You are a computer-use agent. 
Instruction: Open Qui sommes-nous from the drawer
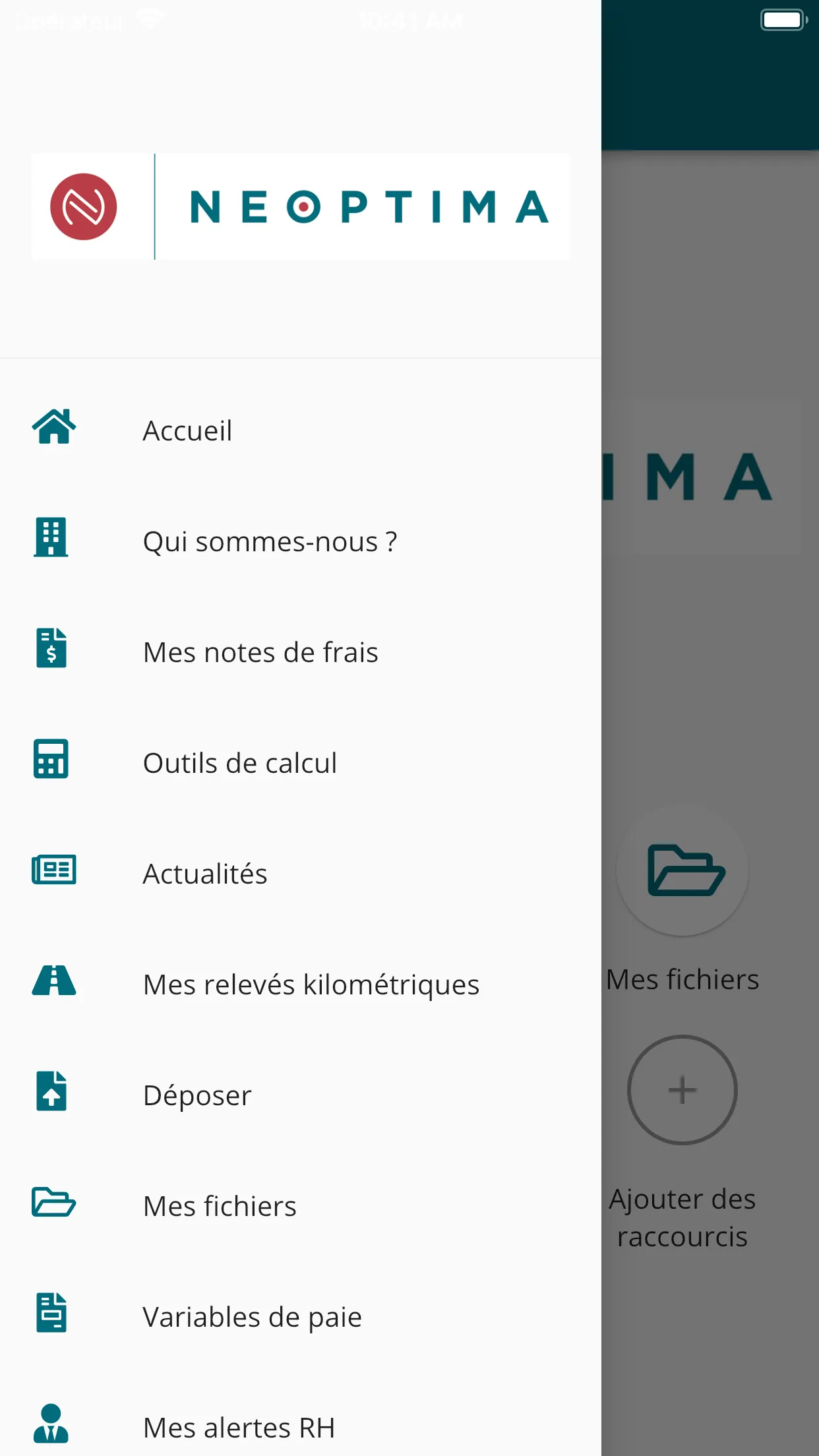pyautogui.click(x=270, y=541)
